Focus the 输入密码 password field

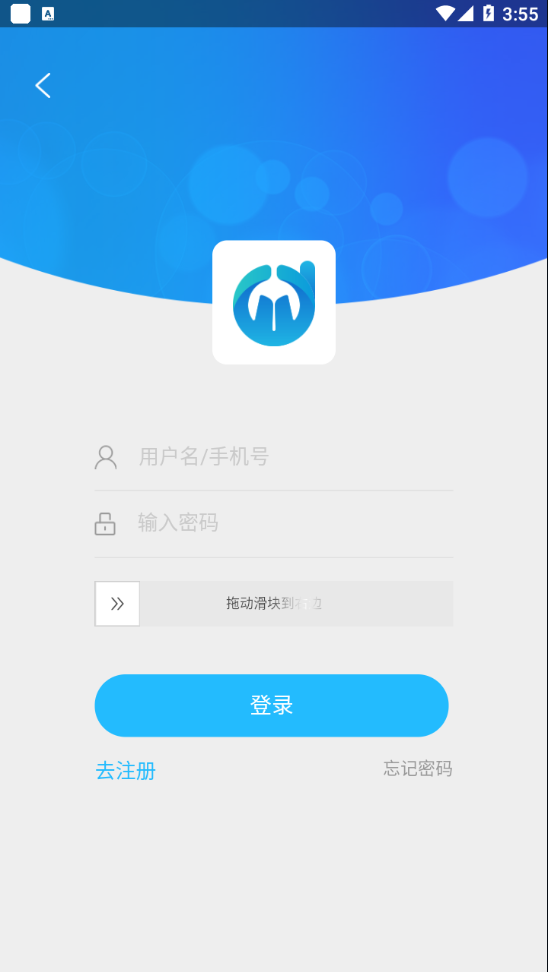click(273, 524)
